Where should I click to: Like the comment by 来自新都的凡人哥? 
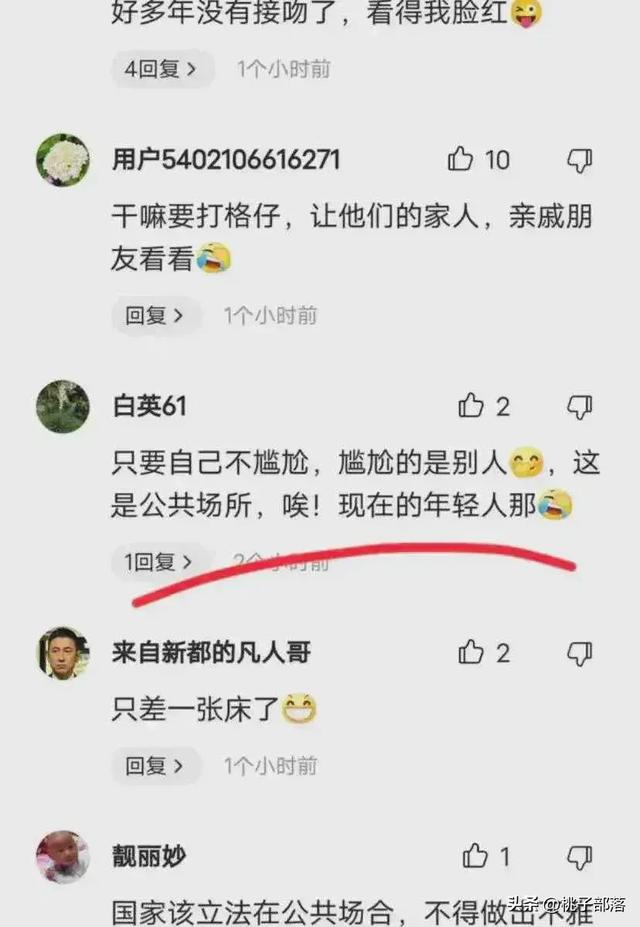pyautogui.click(x=471, y=653)
